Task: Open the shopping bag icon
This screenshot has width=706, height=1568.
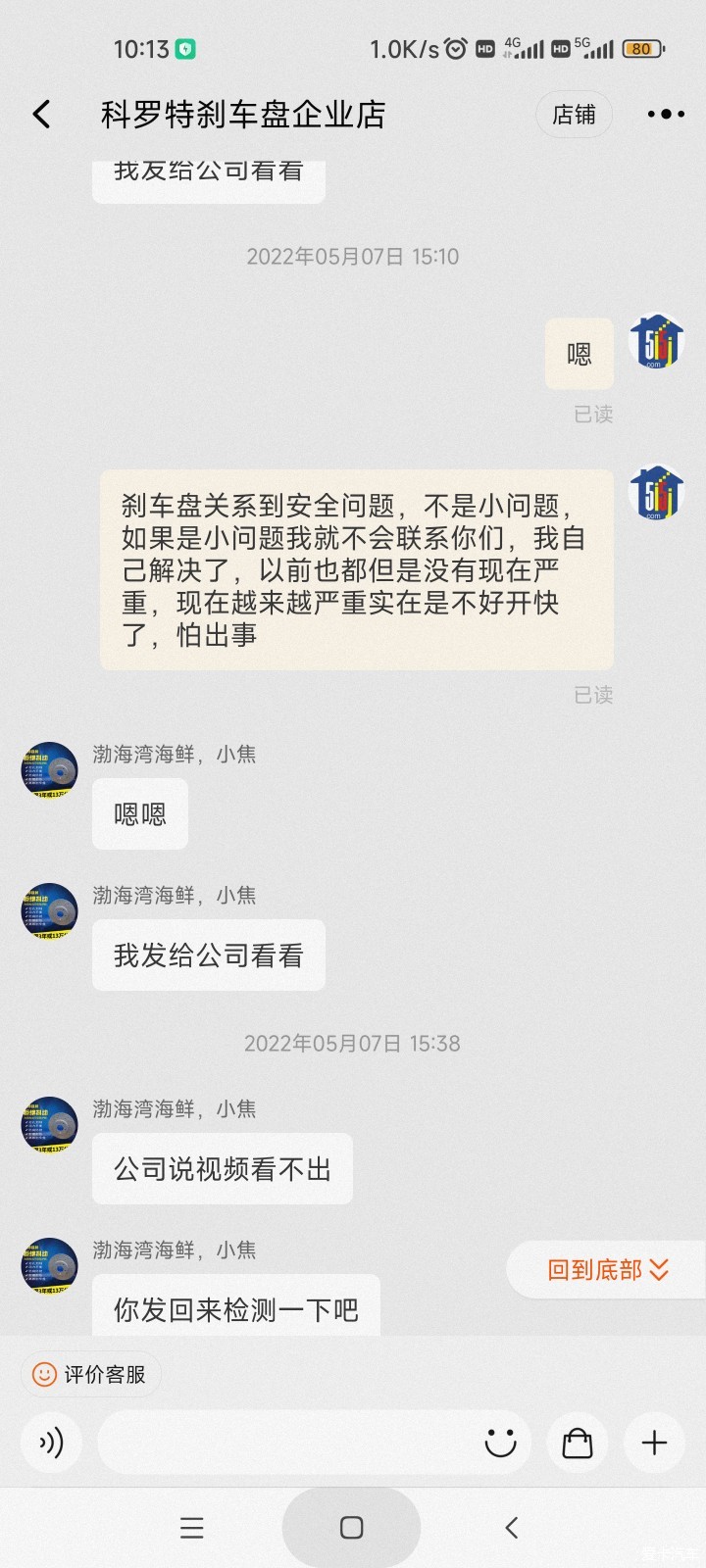Action: [x=578, y=1443]
